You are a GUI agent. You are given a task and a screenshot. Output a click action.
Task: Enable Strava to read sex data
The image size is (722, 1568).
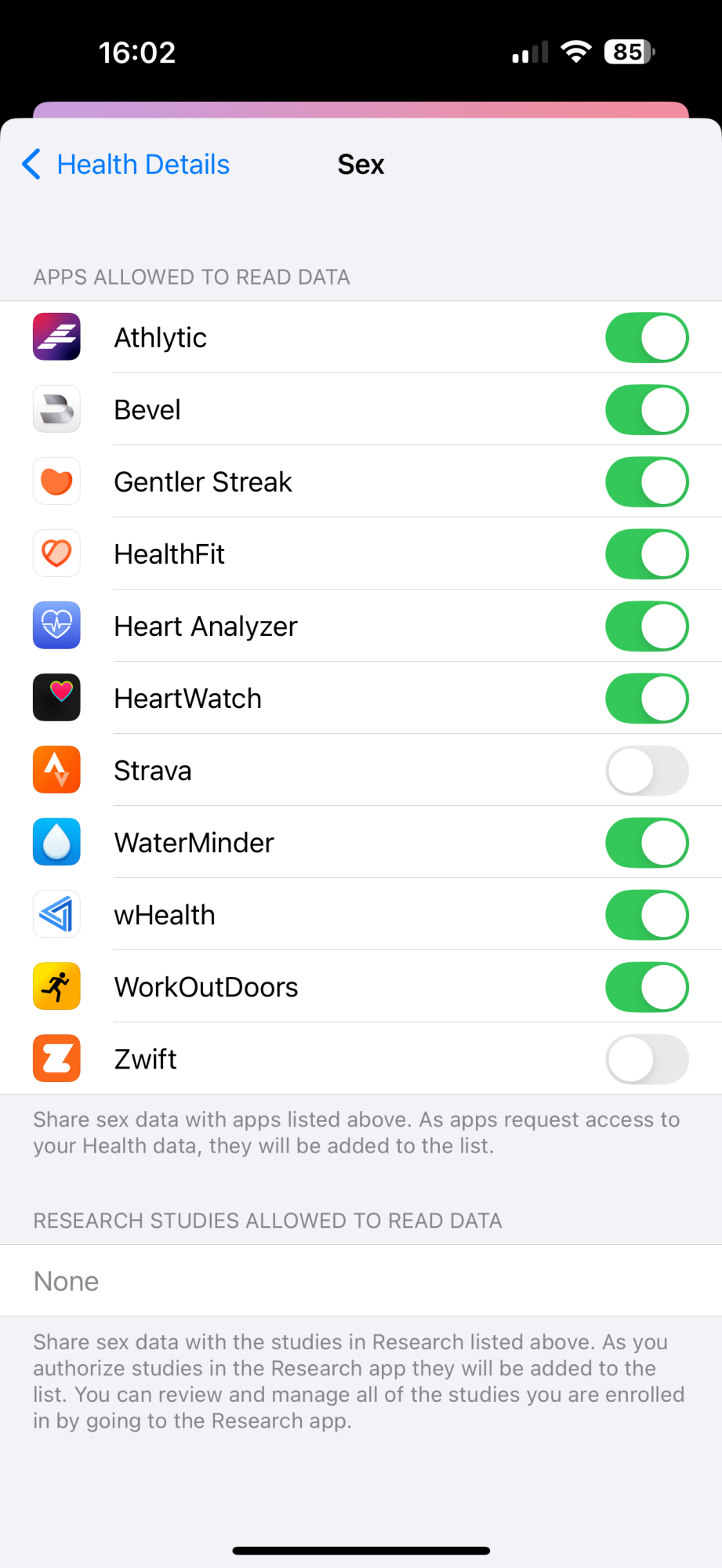(x=647, y=771)
